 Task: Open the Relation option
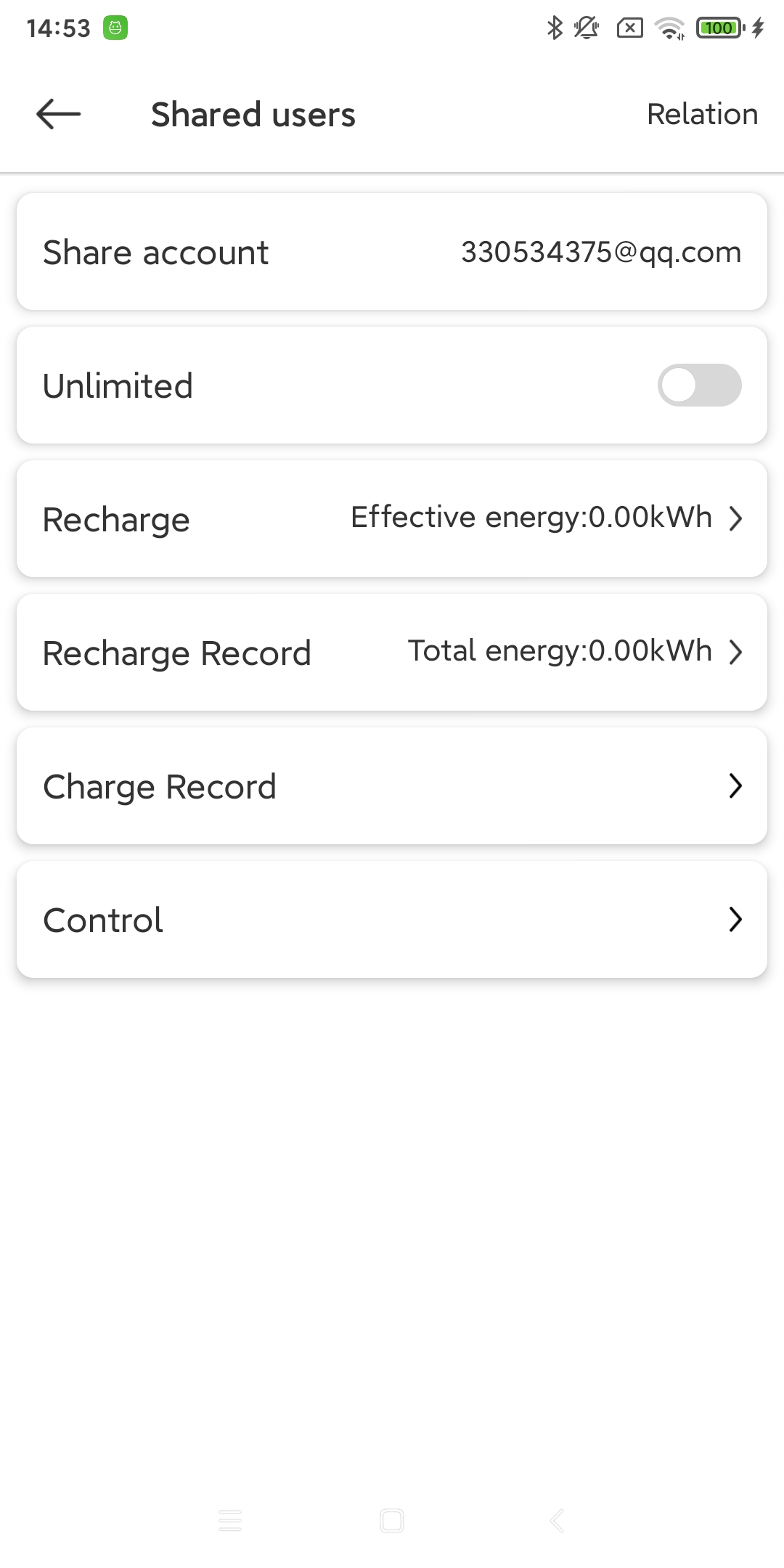click(x=702, y=115)
